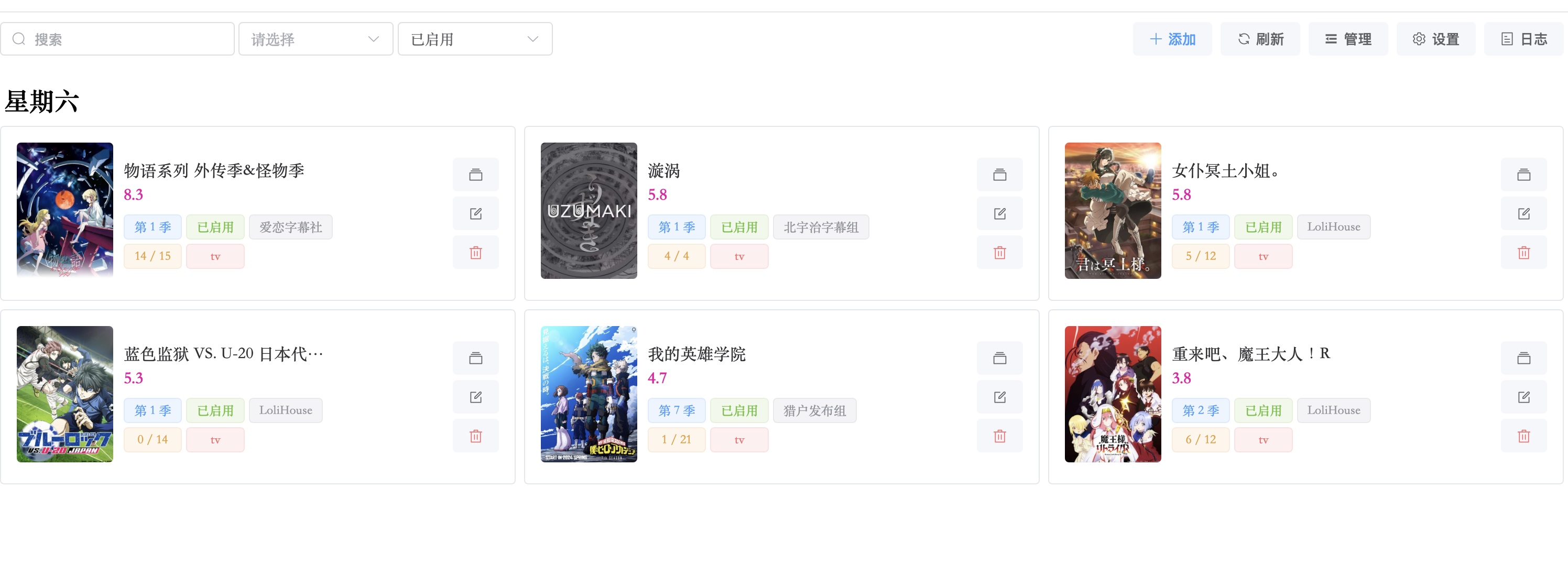This screenshot has height=563, width=1568.
Task: View the 日志 logs
Action: click(x=1523, y=39)
